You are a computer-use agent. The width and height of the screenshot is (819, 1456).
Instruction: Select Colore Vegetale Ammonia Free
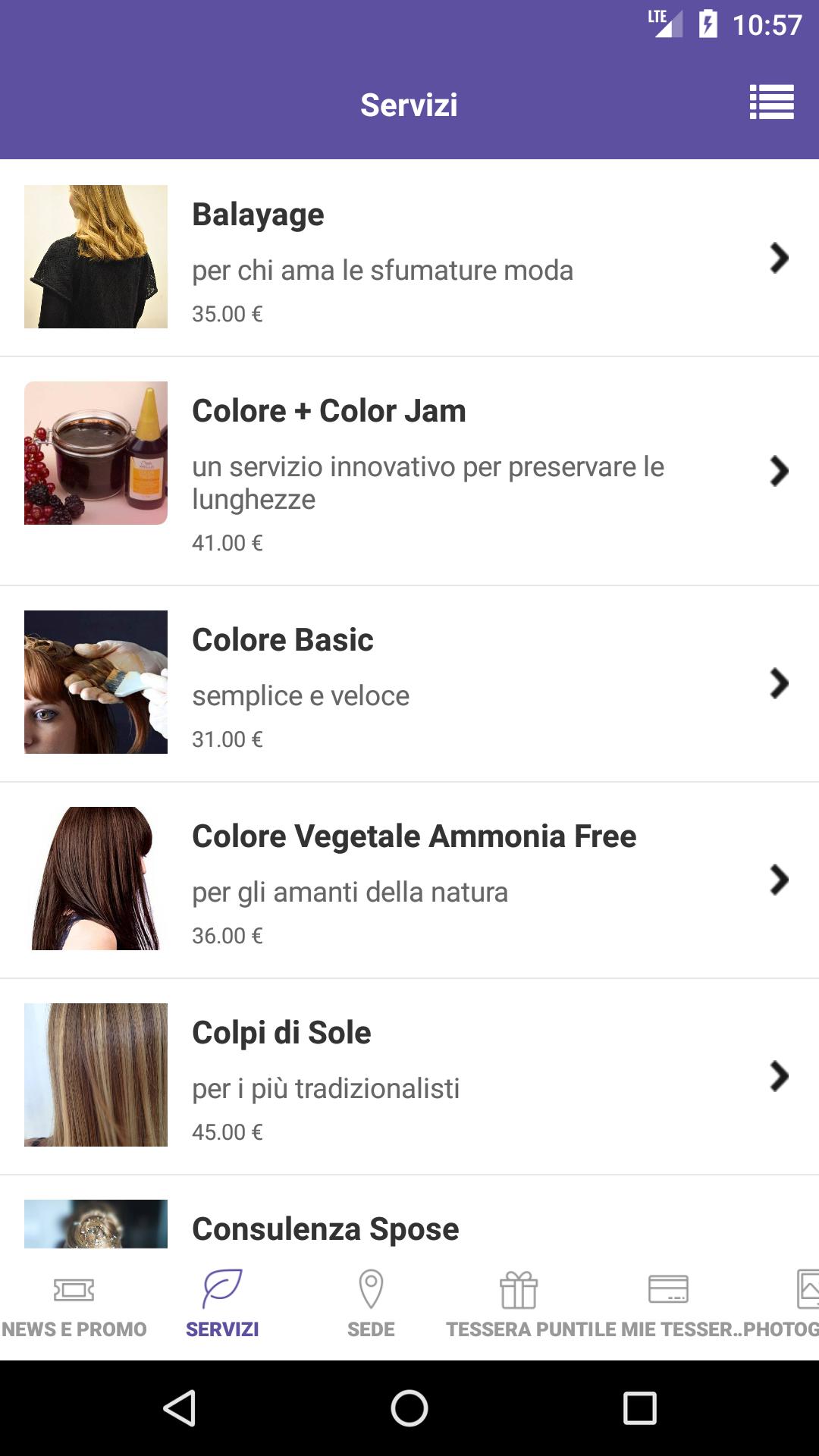click(x=409, y=880)
